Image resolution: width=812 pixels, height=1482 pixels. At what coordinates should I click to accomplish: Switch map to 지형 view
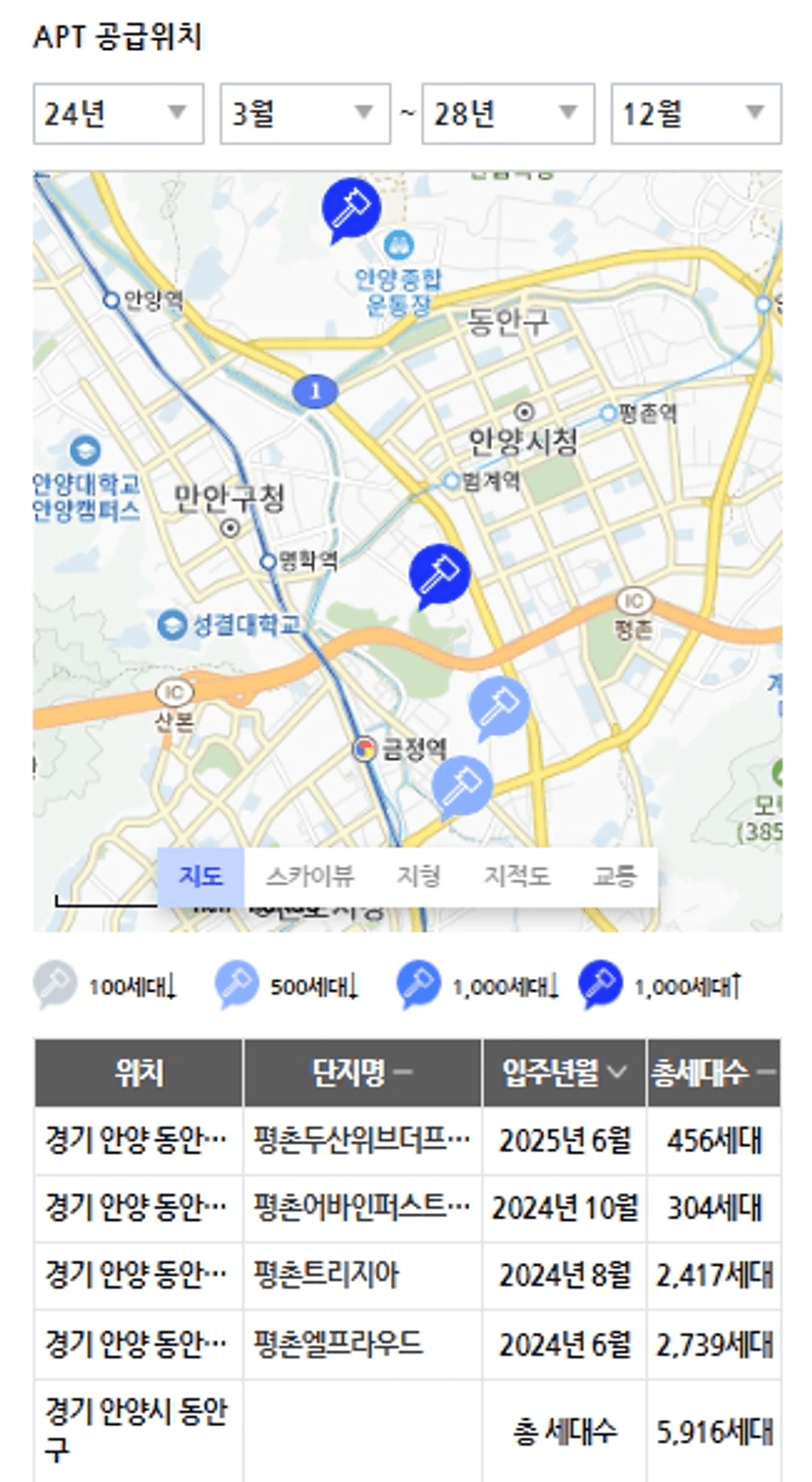(x=418, y=877)
